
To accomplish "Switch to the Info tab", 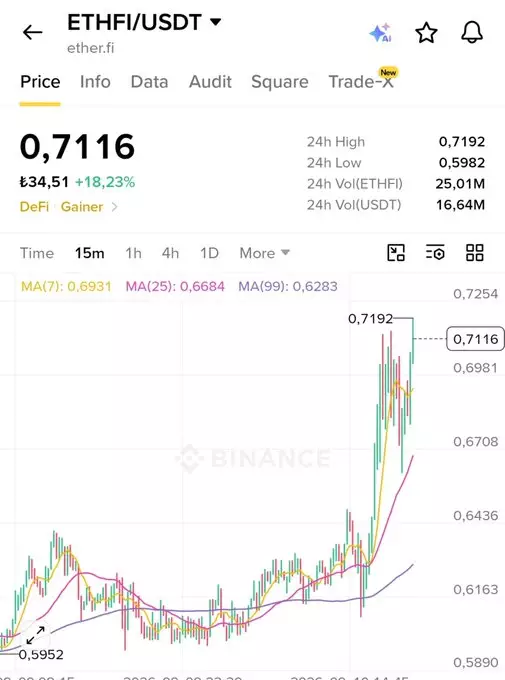I will pos(95,82).
